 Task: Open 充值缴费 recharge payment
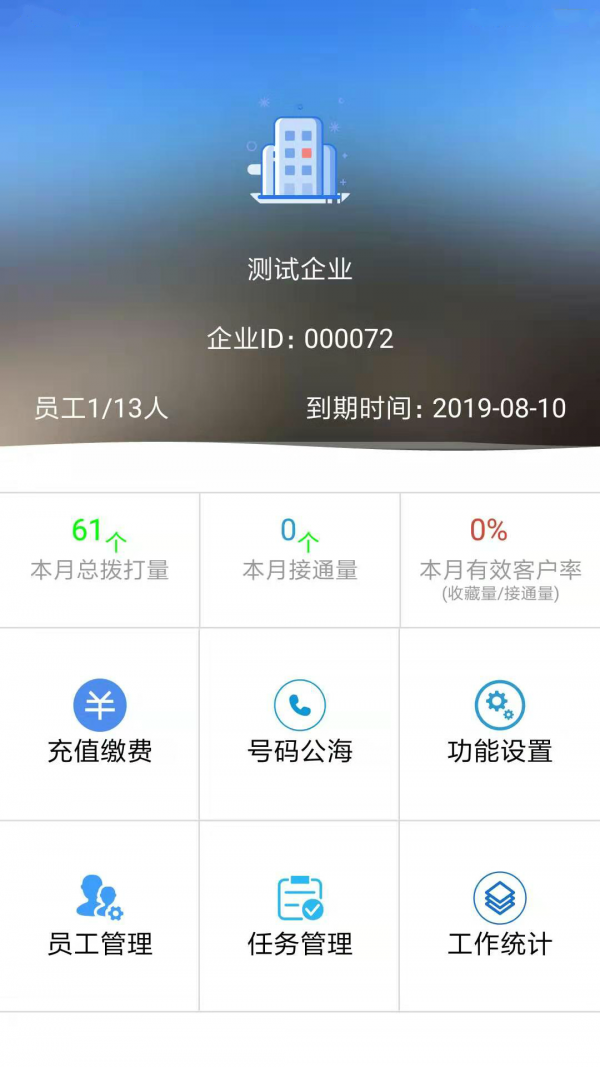pyautogui.click(x=100, y=722)
